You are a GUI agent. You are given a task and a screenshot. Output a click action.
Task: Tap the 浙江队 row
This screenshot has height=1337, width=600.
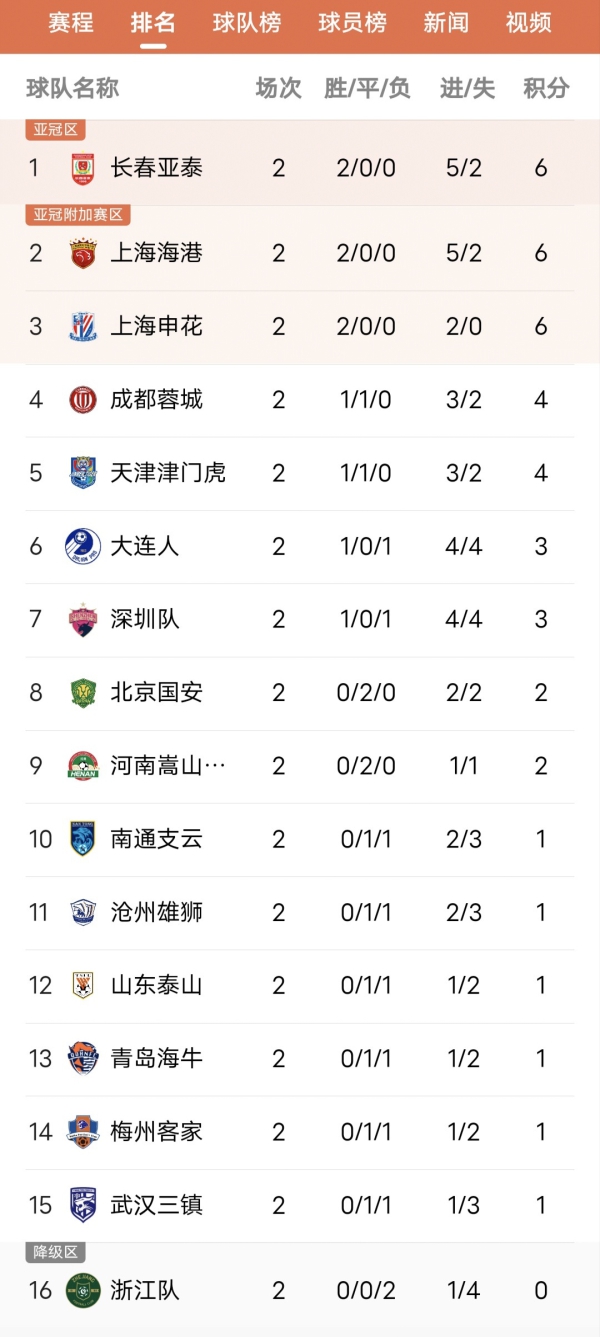pyautogui.click(x=145, y=1290)
